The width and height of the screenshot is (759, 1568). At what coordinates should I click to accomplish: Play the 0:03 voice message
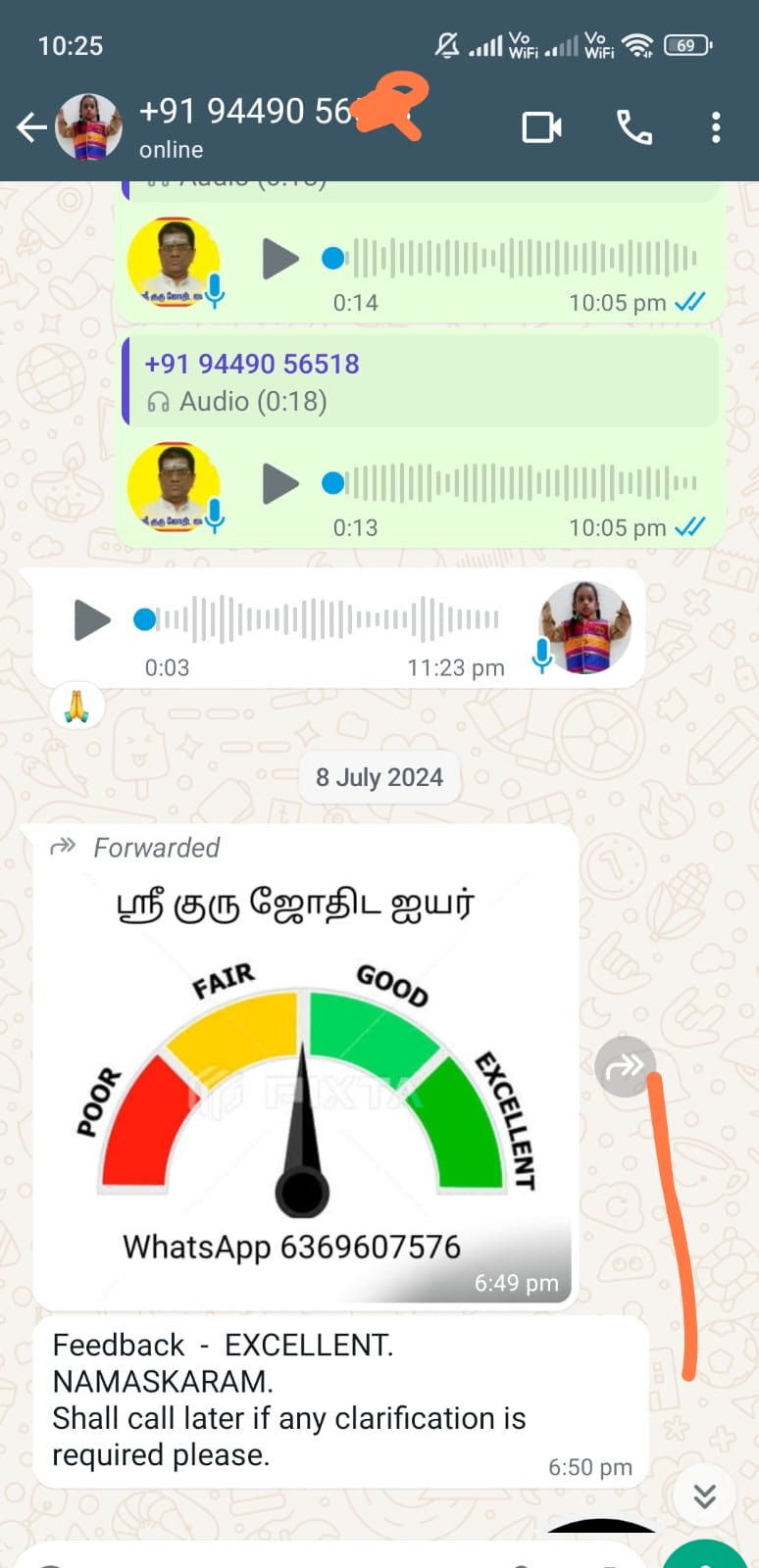[x=92, y=620]
